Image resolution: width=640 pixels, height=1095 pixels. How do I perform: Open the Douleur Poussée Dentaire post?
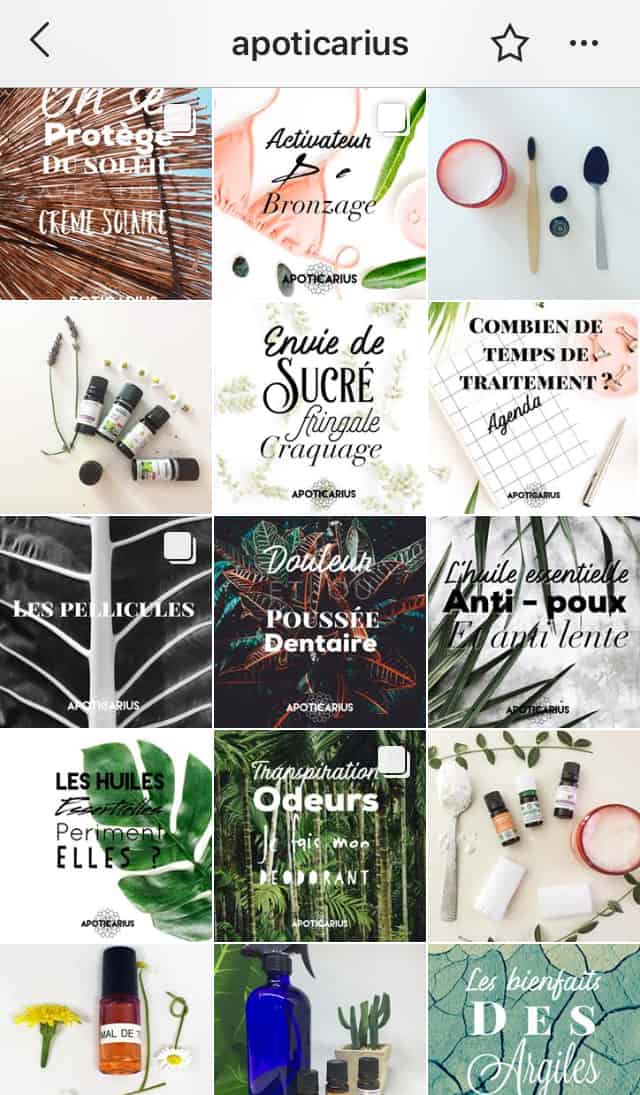click(320, 622)
